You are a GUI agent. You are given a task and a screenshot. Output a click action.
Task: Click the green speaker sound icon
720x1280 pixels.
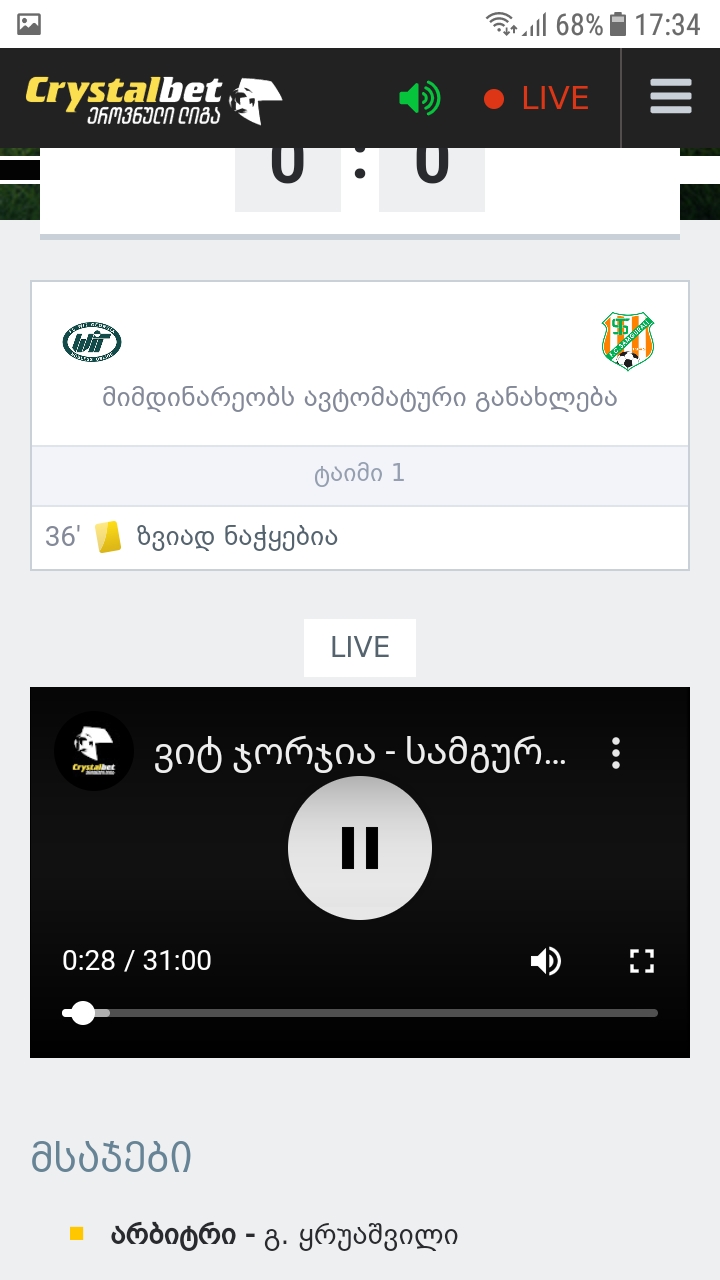click(419, 97)
